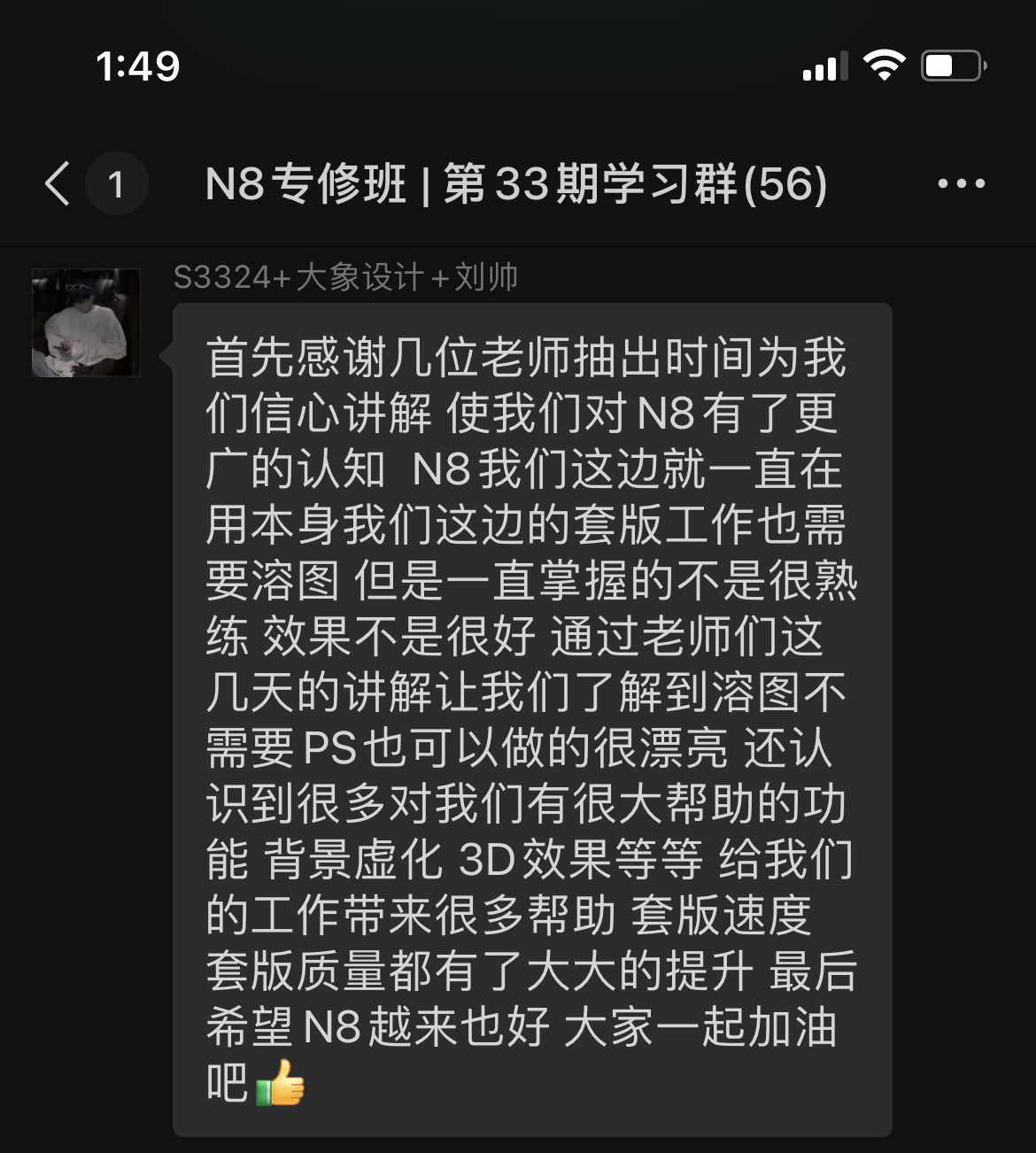Open 刘帅's profile avatar
1036x1153 pixels.
[86, 323]
